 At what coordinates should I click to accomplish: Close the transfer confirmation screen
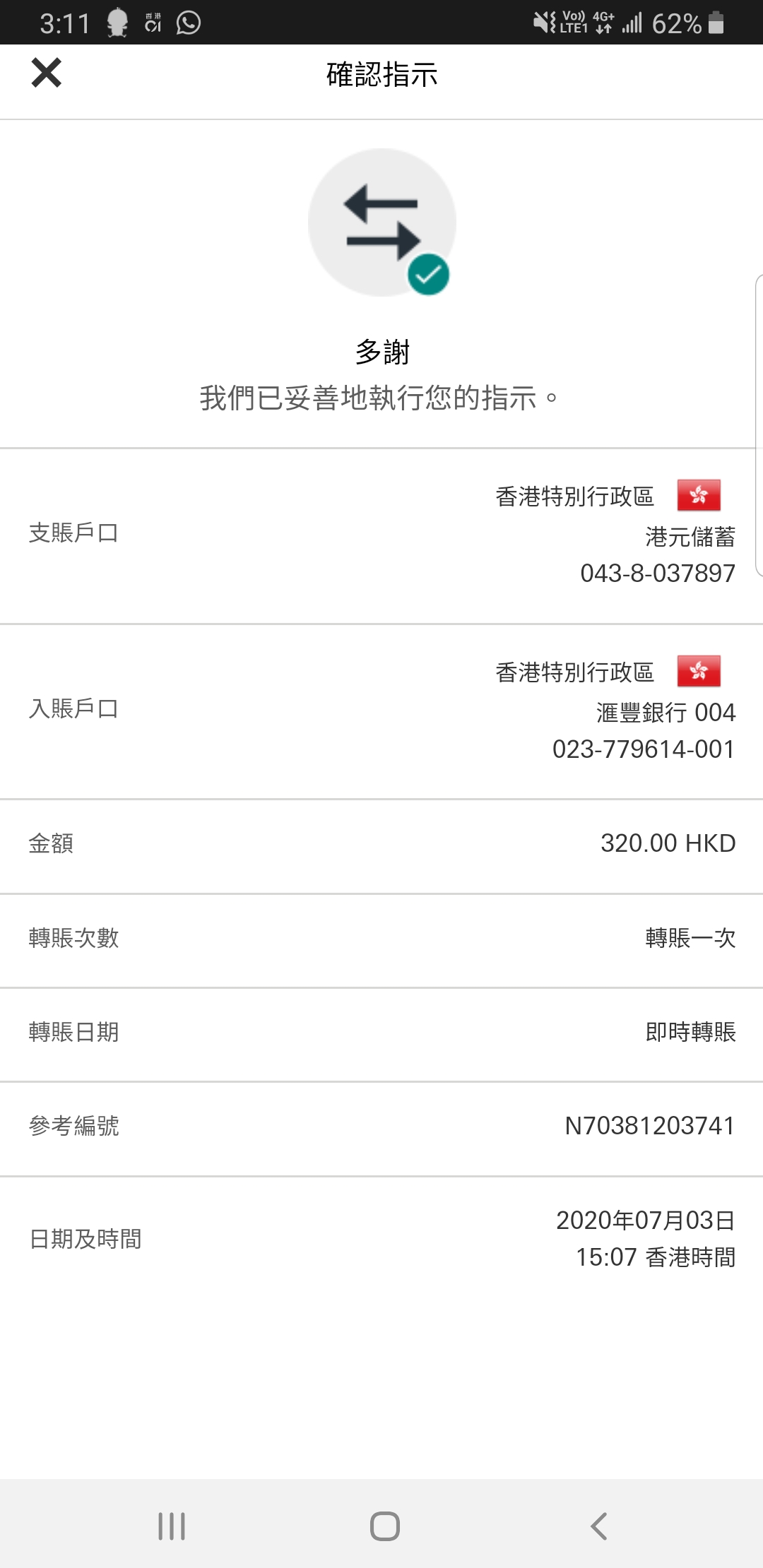[x=47, y=73]
